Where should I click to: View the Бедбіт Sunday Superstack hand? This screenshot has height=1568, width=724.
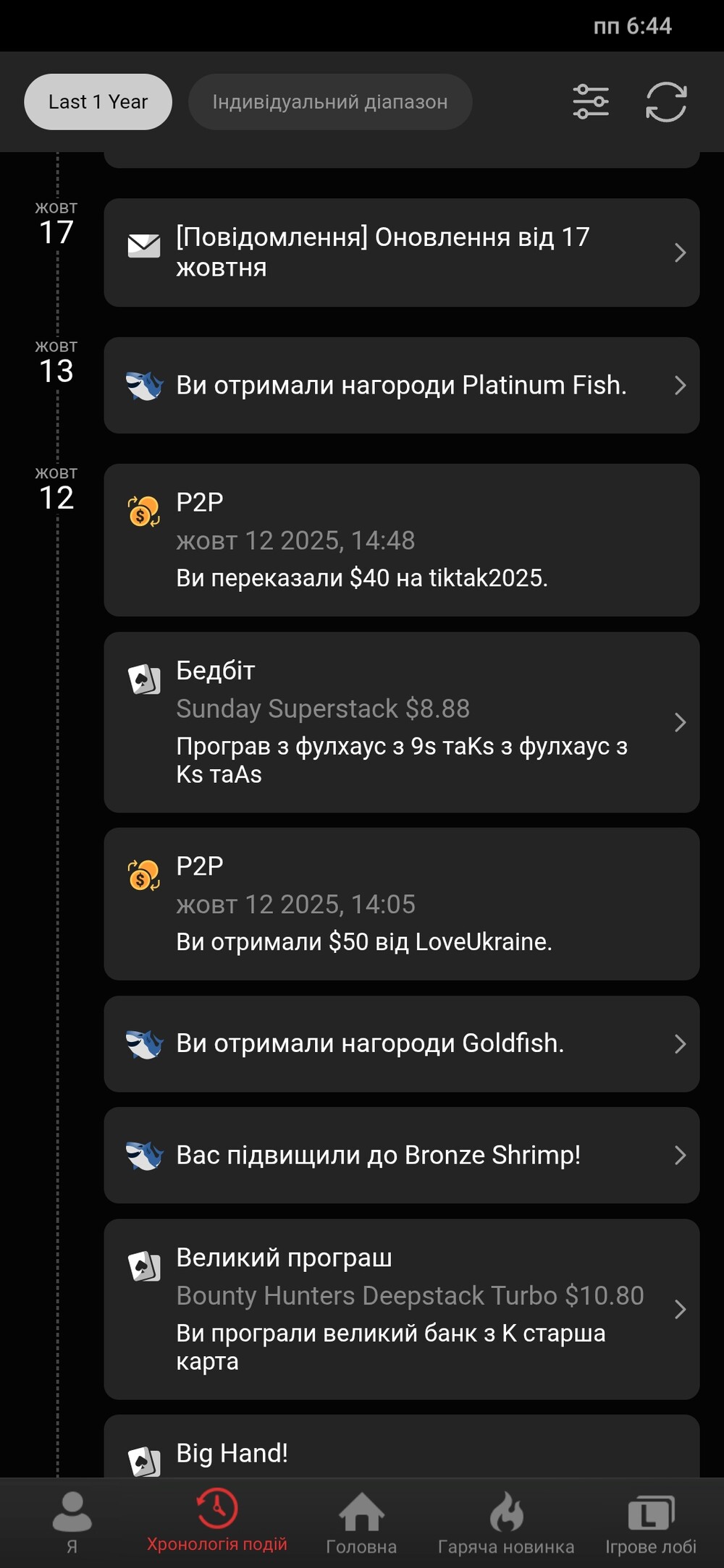coord(401,722)
